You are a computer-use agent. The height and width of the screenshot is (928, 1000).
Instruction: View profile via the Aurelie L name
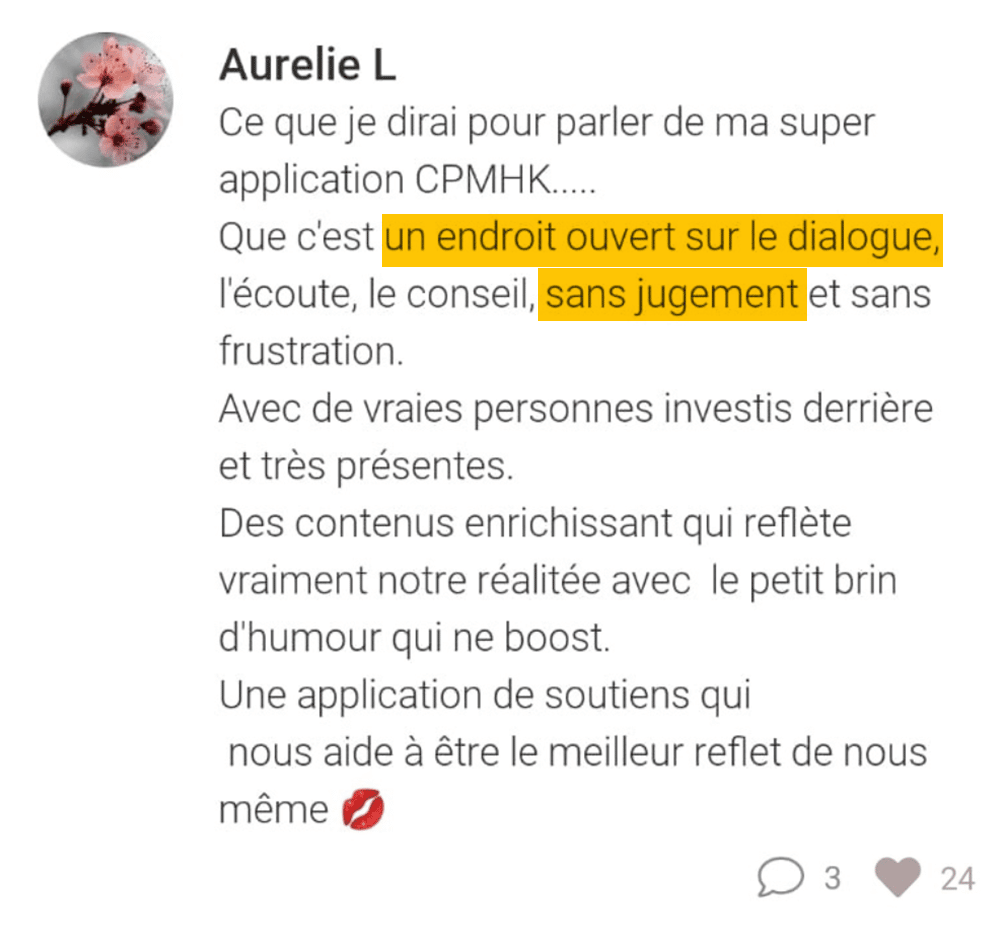coord(308,67)
